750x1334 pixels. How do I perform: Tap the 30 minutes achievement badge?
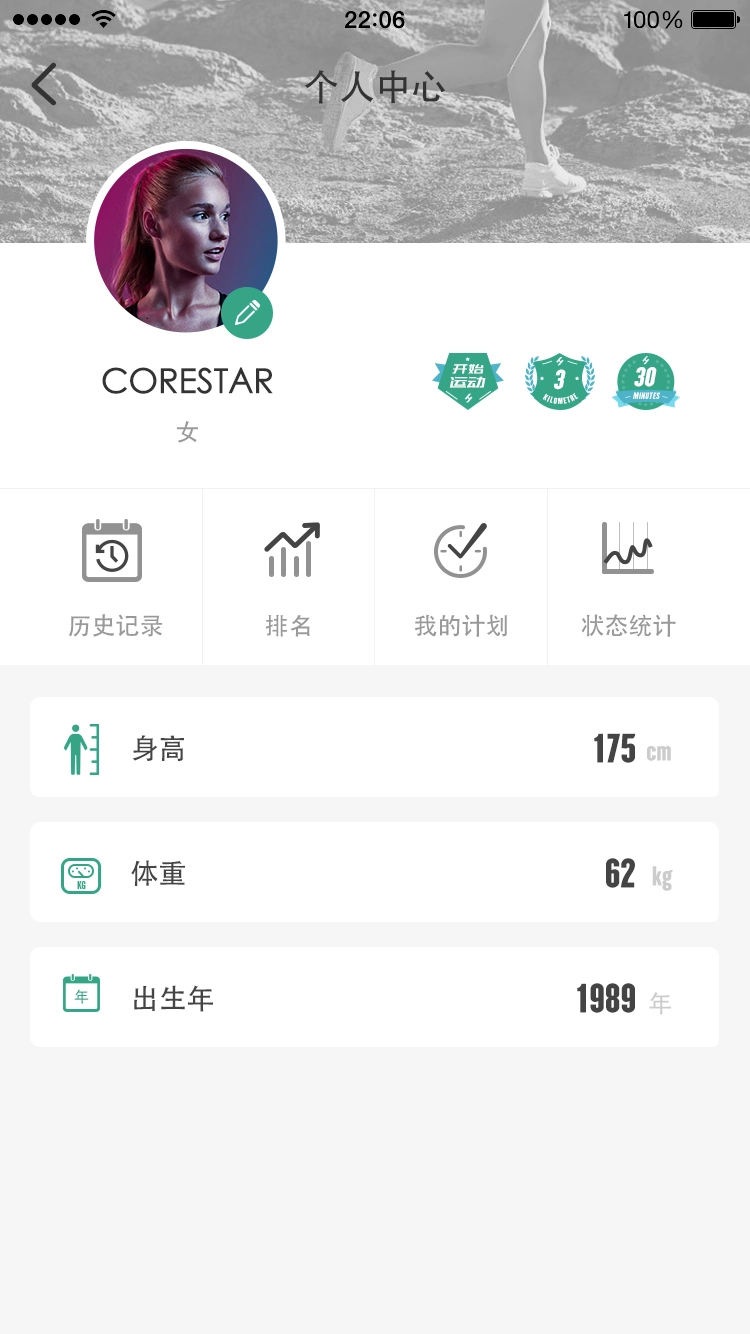pyautogui.click(x=645, y=380)
